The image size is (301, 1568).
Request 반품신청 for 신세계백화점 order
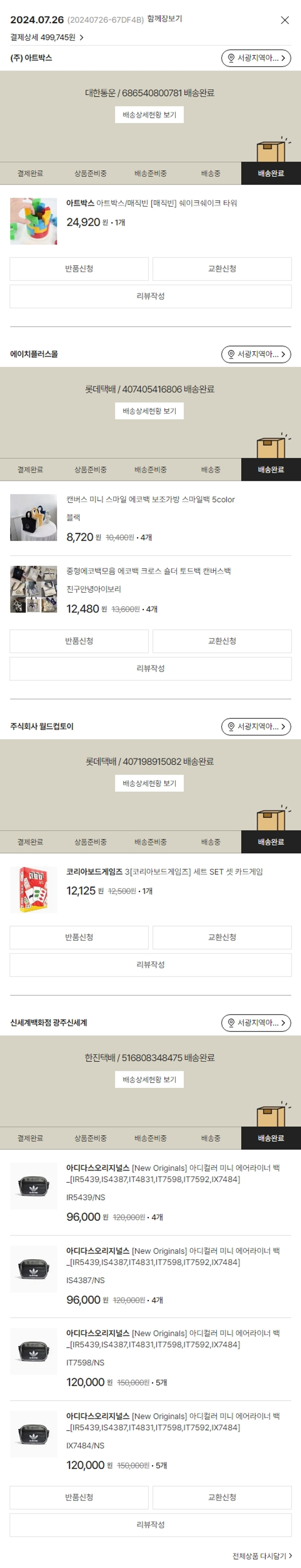click(79, 1498)
